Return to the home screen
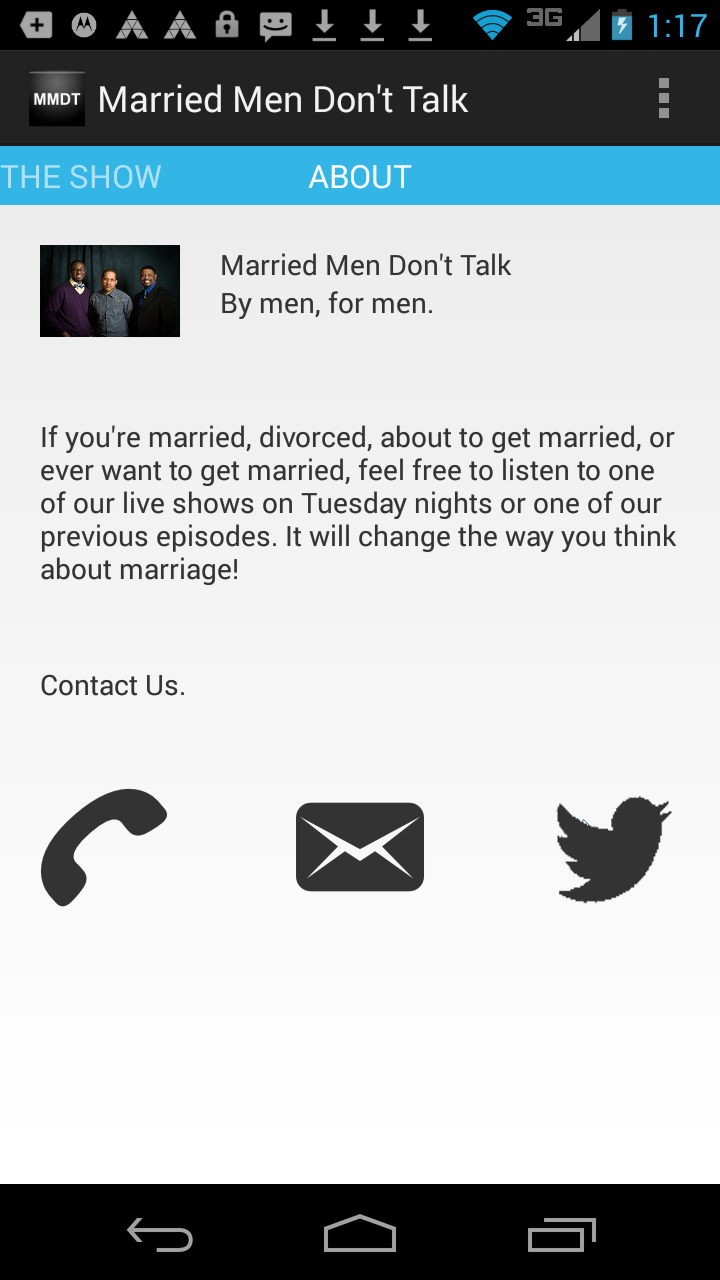 [x=360, y=1235]
